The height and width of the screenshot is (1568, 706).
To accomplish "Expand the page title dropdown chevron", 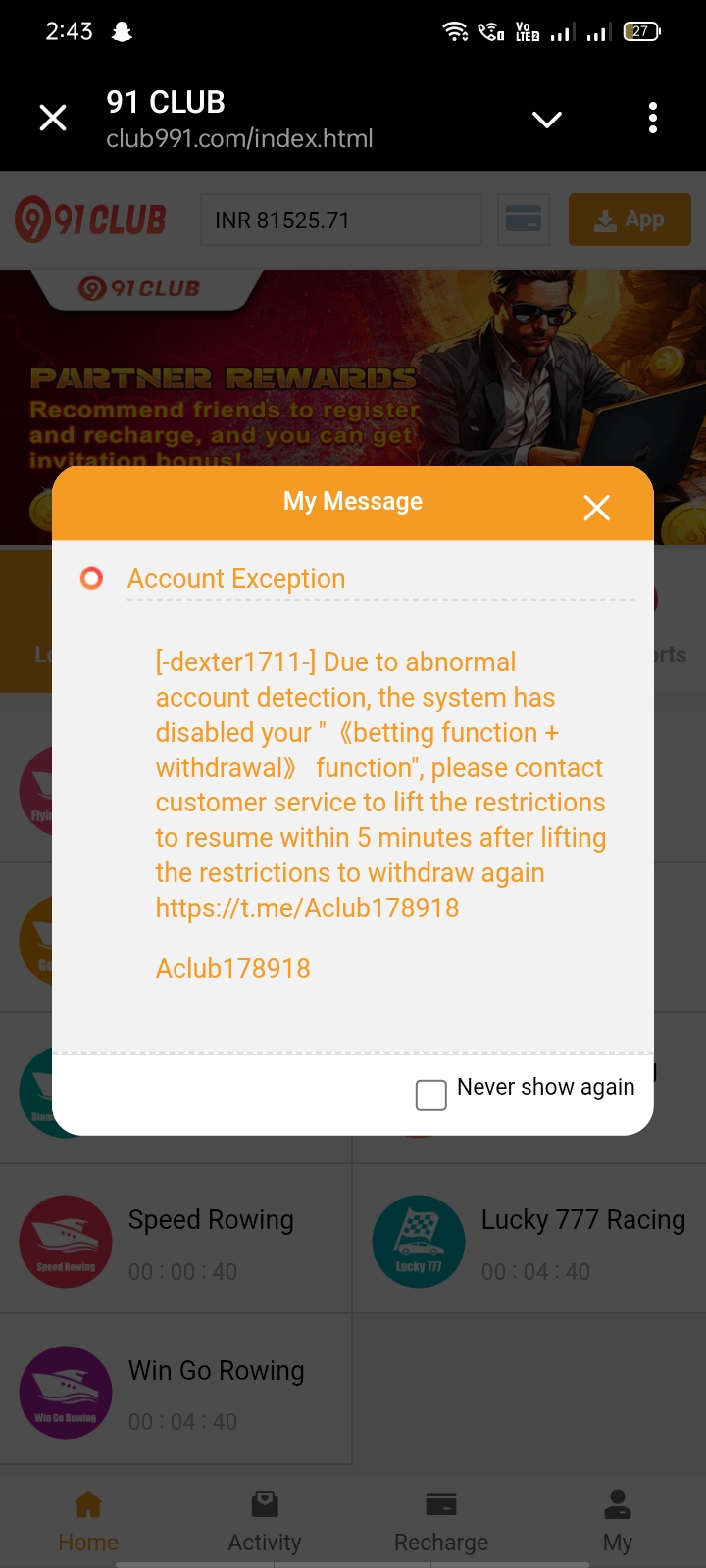I will 546,120.
